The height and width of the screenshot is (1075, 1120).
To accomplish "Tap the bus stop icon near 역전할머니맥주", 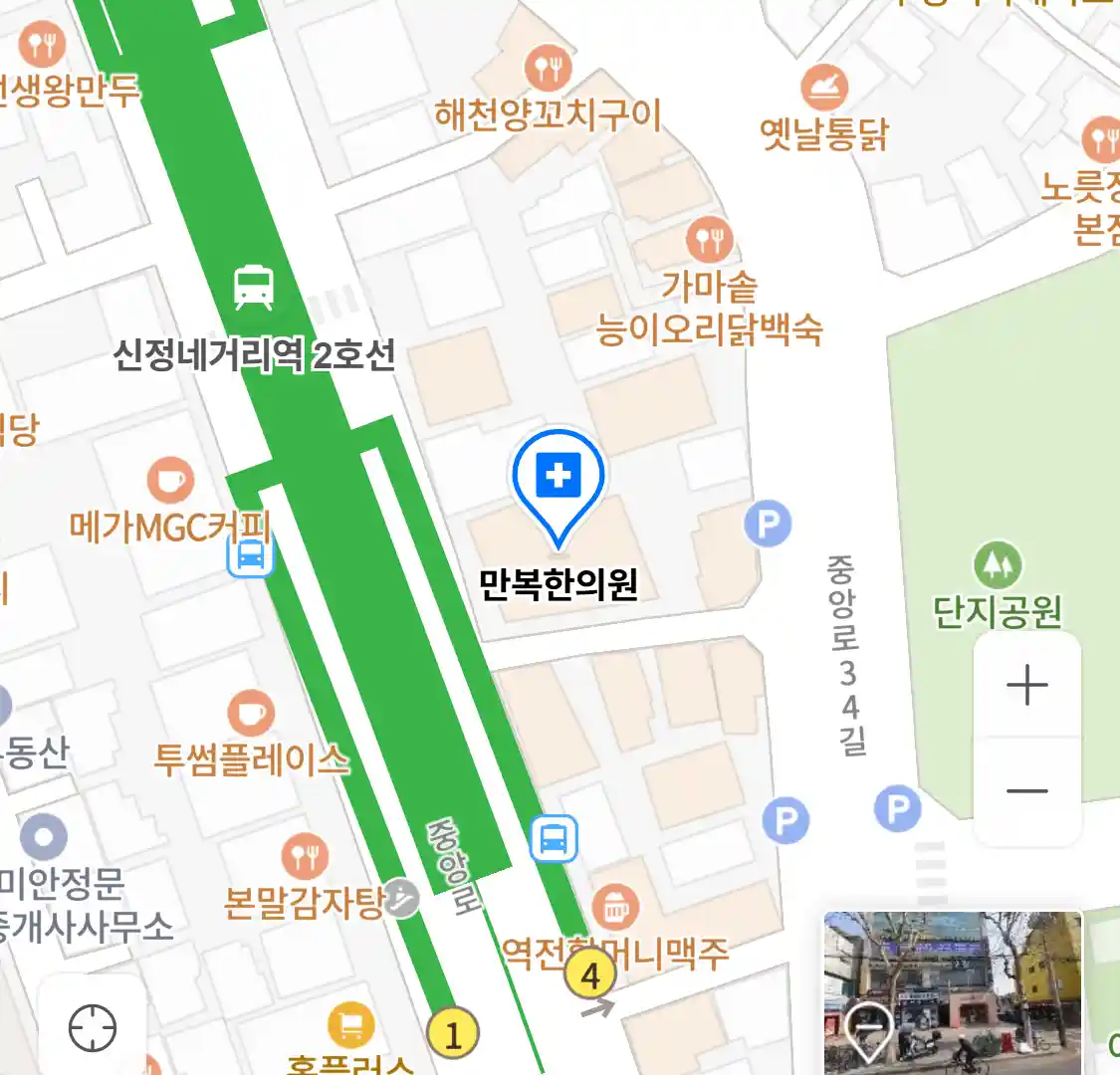I will tap(554, 838).
